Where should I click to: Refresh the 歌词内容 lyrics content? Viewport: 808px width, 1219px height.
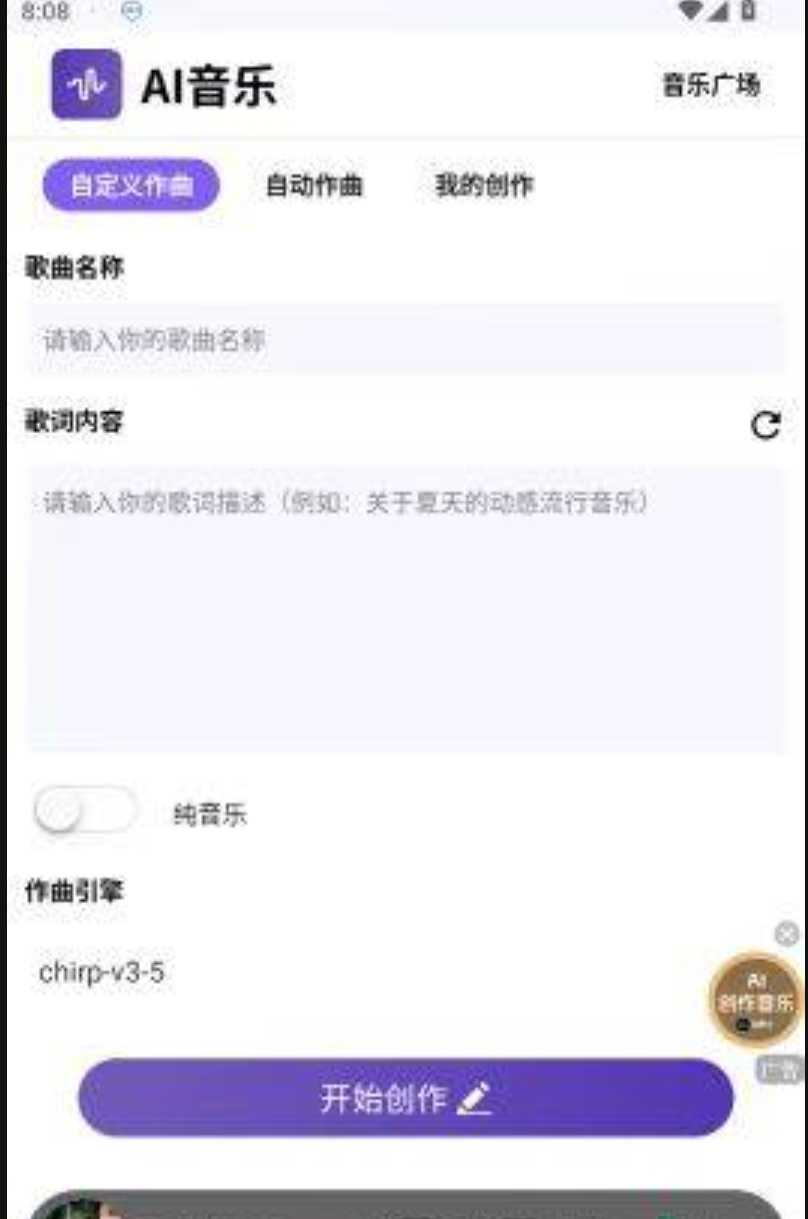tap(765, 425)
